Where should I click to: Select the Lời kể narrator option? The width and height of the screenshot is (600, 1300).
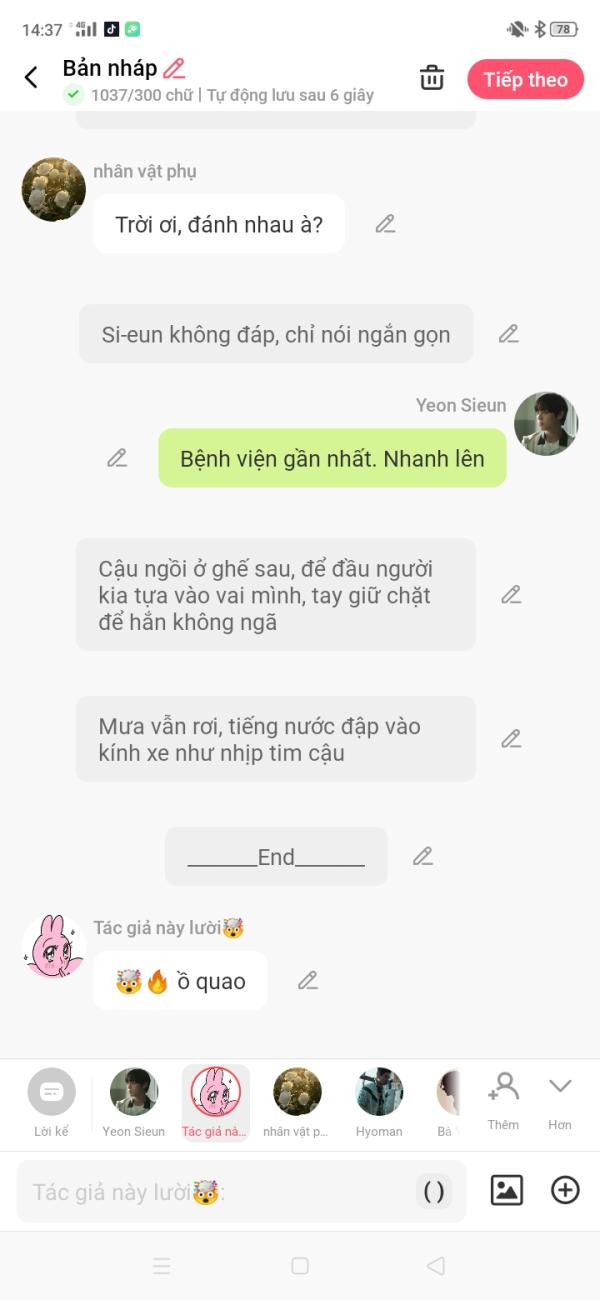point(51,1101)
